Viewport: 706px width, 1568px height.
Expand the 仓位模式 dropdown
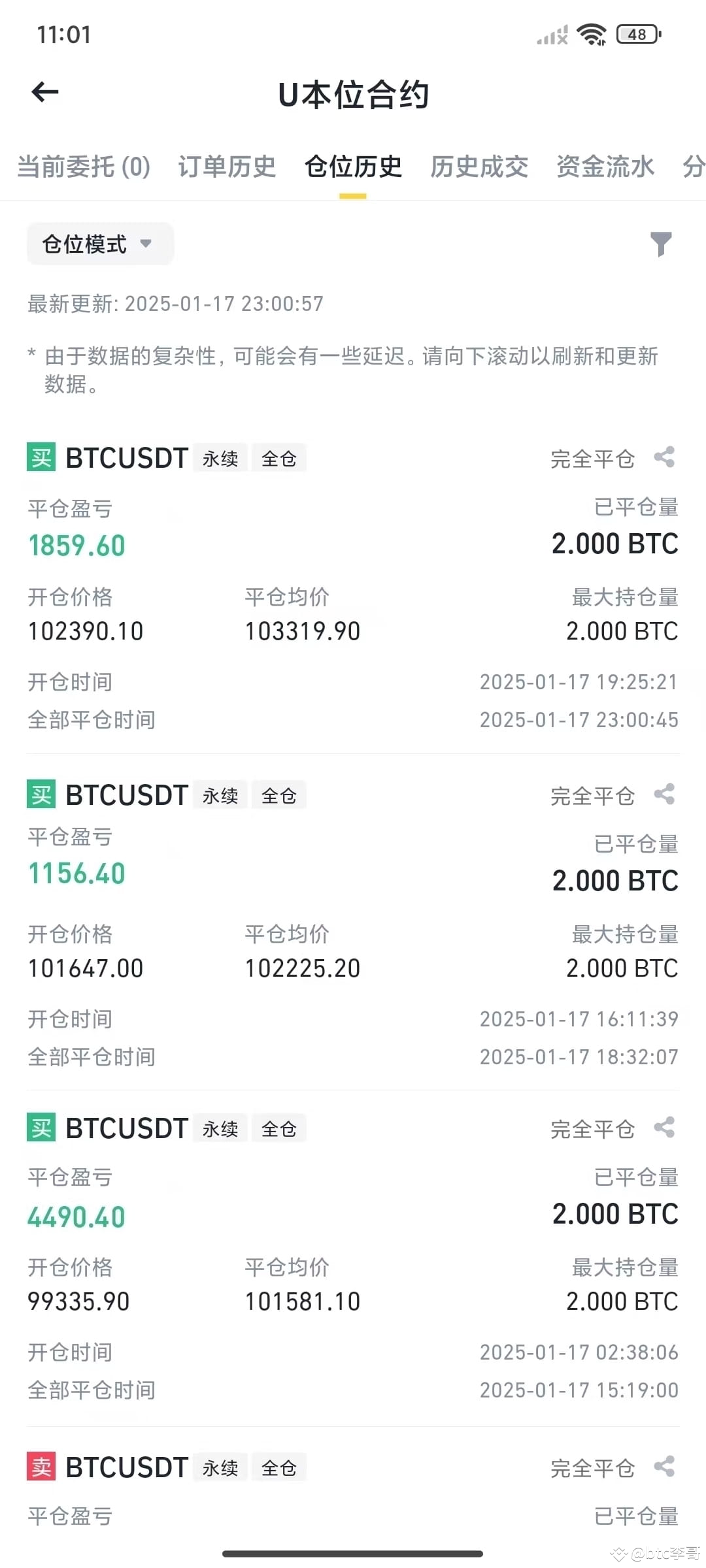100,244
